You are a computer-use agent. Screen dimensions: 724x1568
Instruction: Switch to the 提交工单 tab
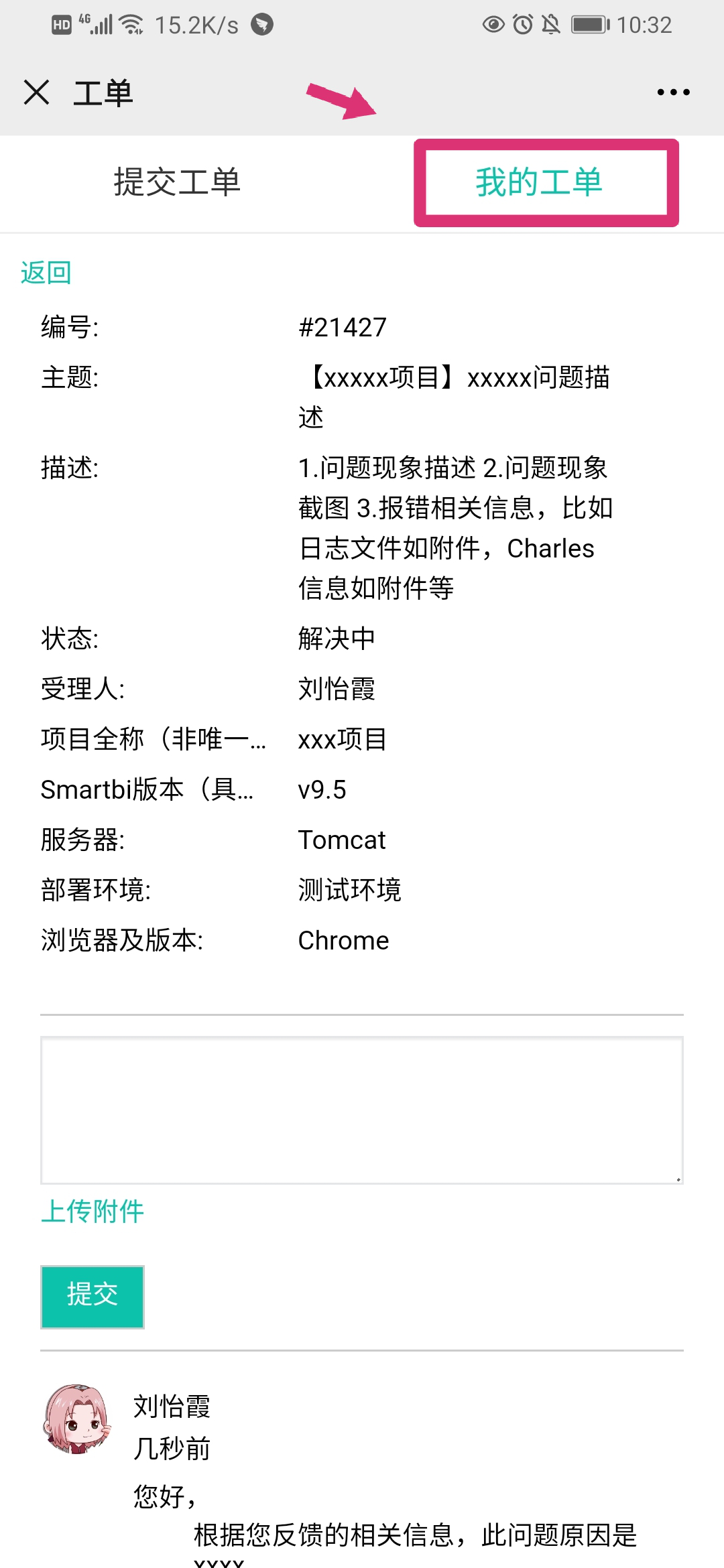point(177,182)
